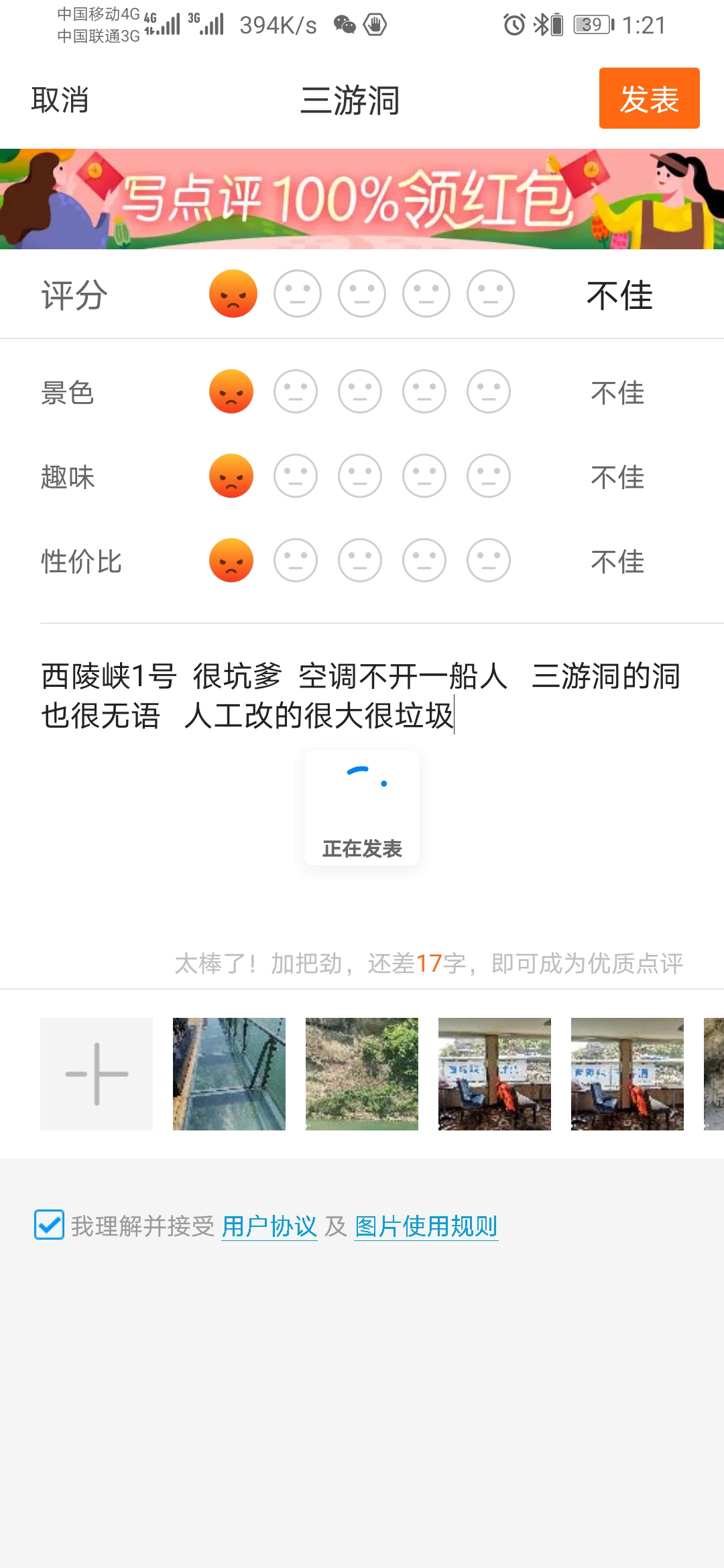
Task: Rate 景色 with the third face
Action: (x=360, y=392)
